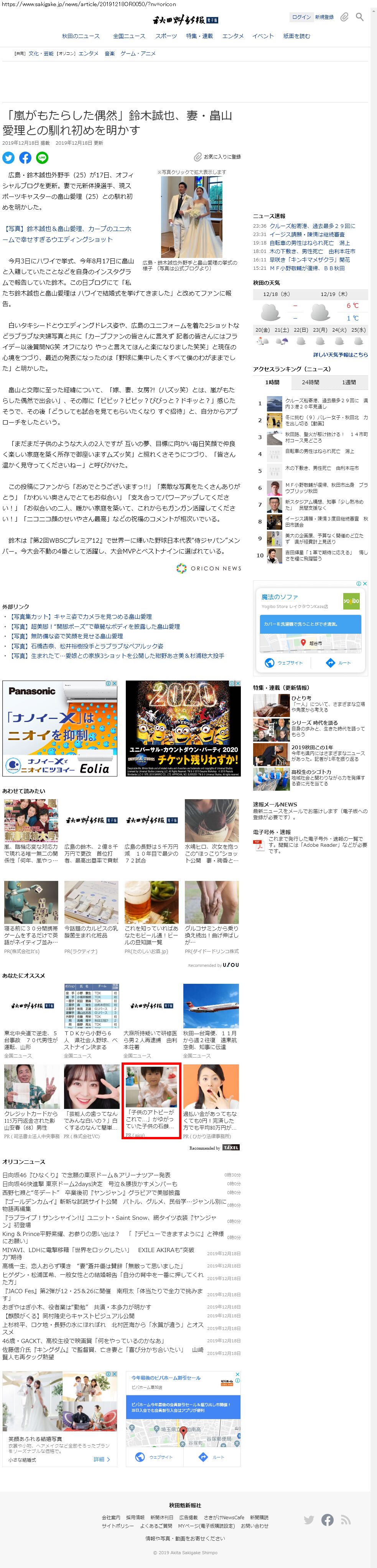The image size is (377, 1568).
Task: Enlarge the wedding photo of 鈴木誠也 and 畠山愛理
Action: pyautogui.click(x=190, y=217)
